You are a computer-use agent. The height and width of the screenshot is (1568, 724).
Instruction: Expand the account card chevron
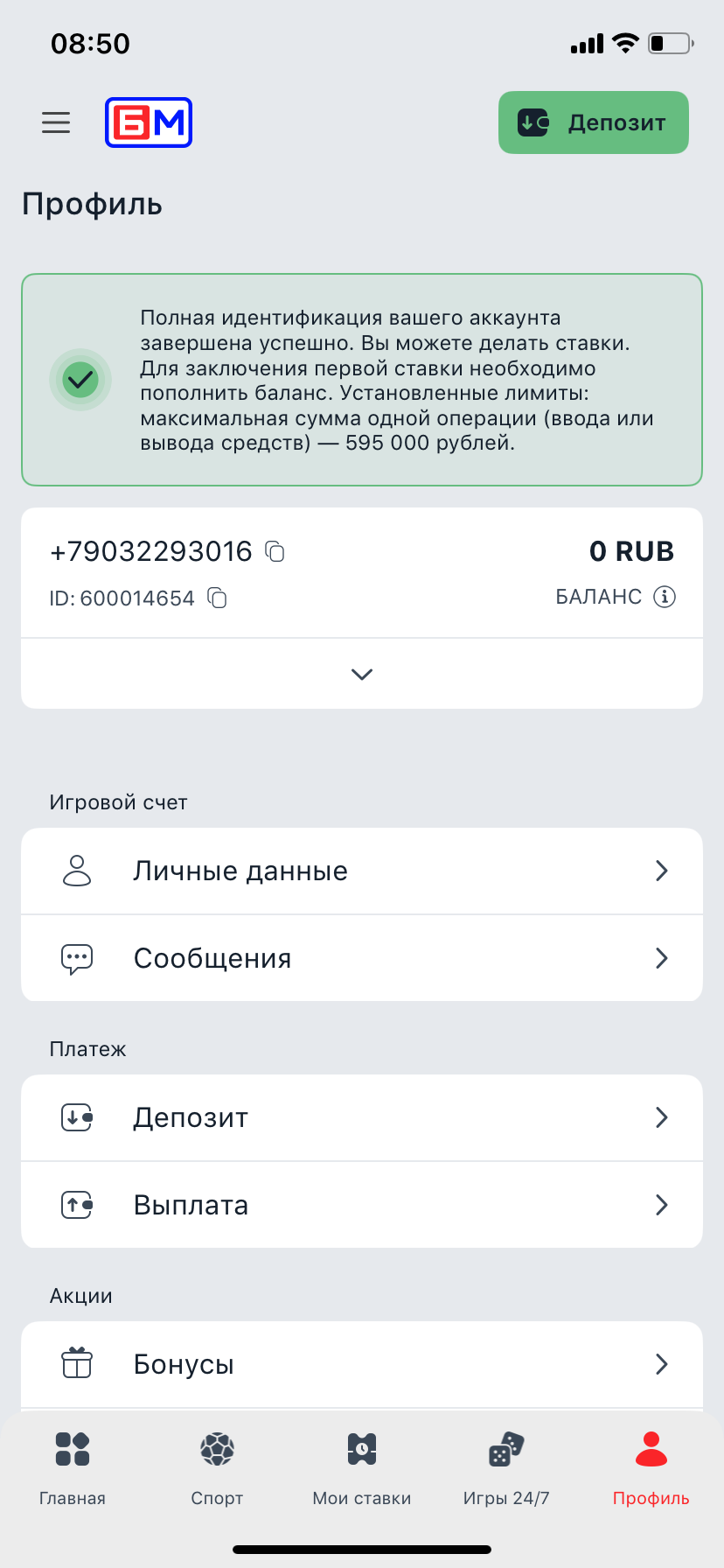(x=362, y=674)
